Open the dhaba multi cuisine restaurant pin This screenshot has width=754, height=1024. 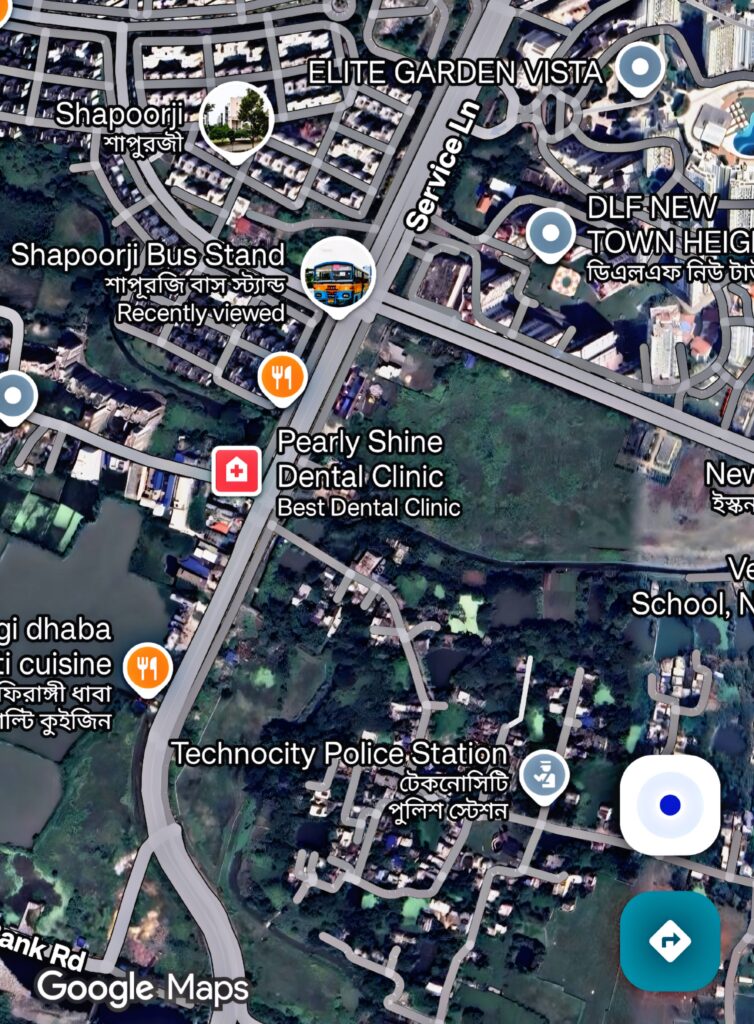coord(148,668)
